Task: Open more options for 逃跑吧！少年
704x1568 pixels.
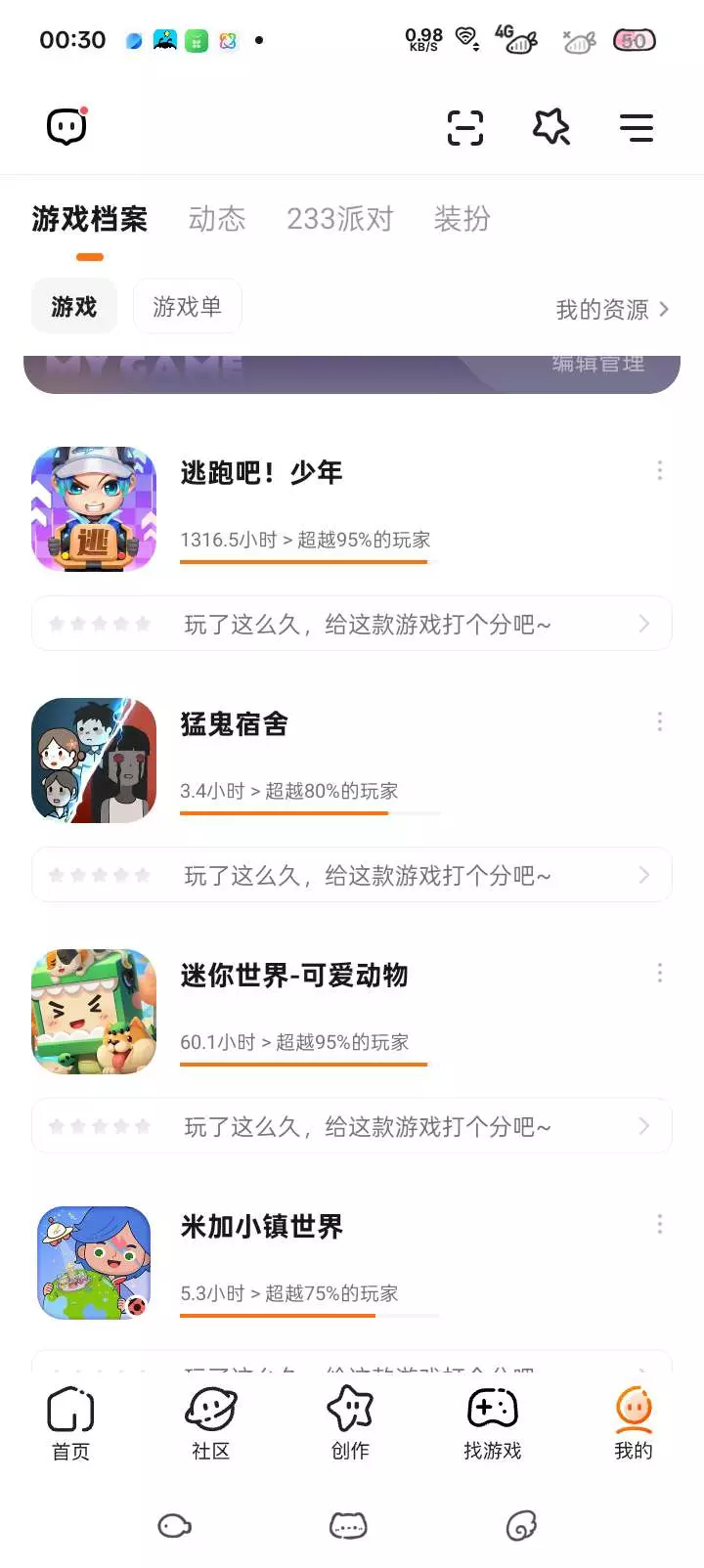Action: [x=660, y=470]
